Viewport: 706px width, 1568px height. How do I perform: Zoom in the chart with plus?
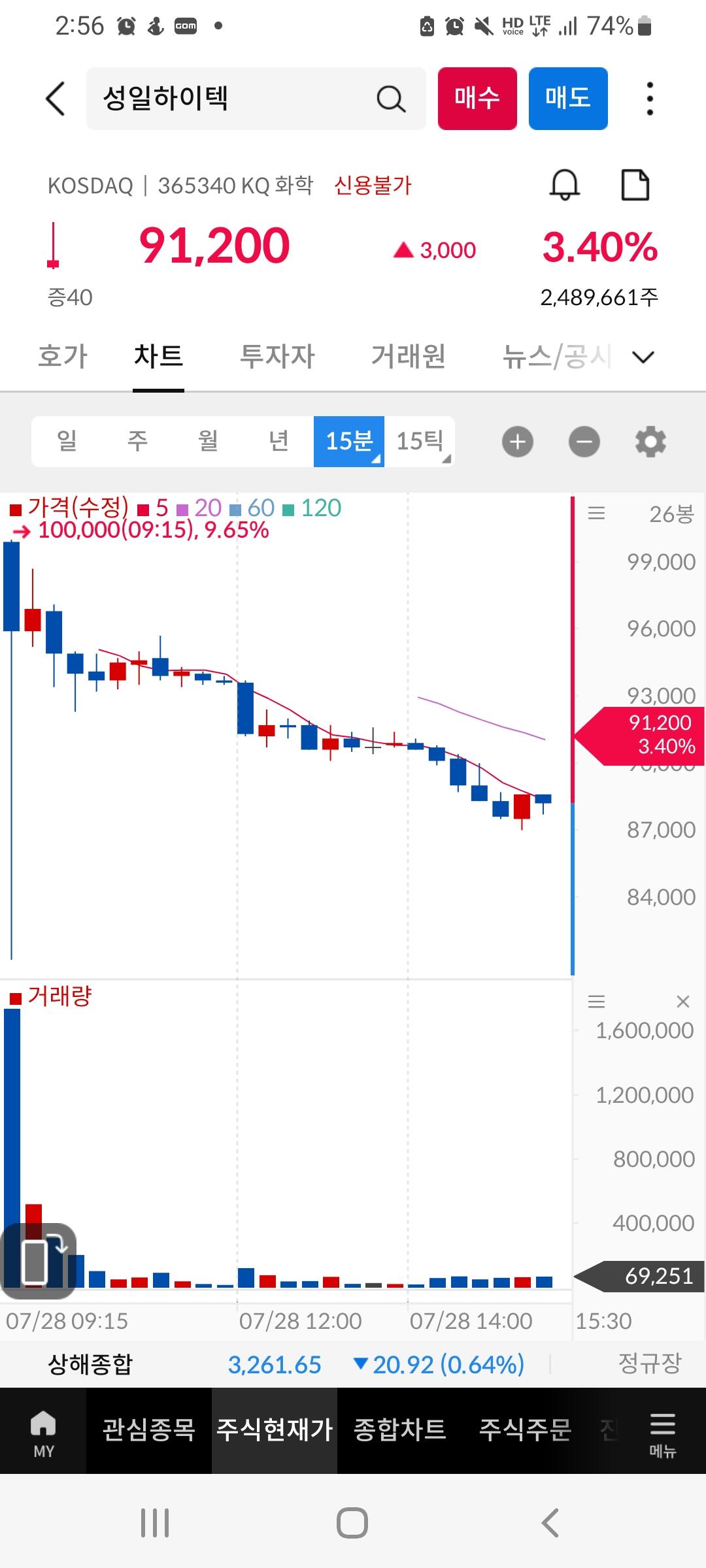518,442
